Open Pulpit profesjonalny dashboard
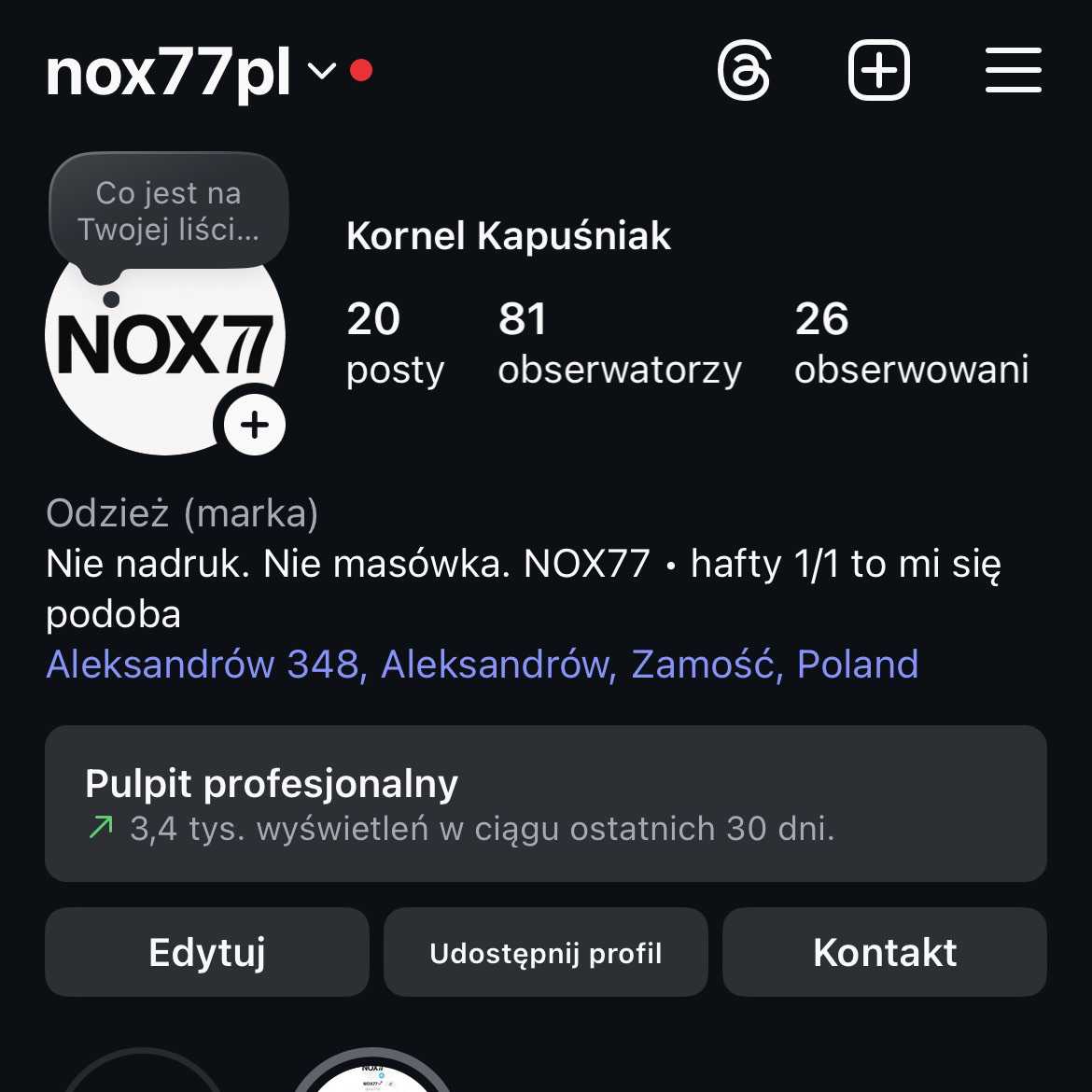This screenshot has width=1092, height=1092. pos(545,804)
